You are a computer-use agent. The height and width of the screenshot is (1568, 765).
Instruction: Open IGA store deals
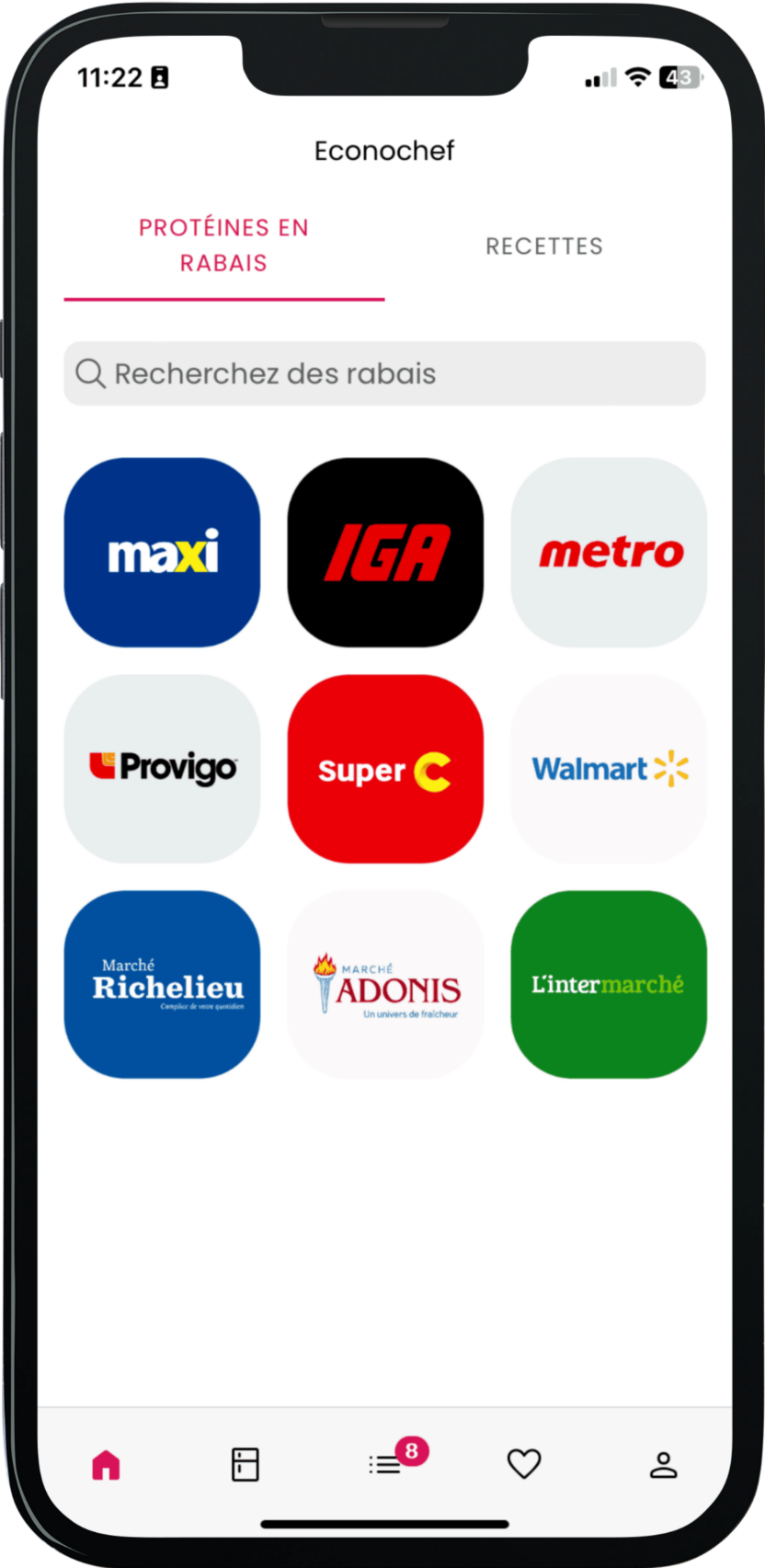point(385,553)
